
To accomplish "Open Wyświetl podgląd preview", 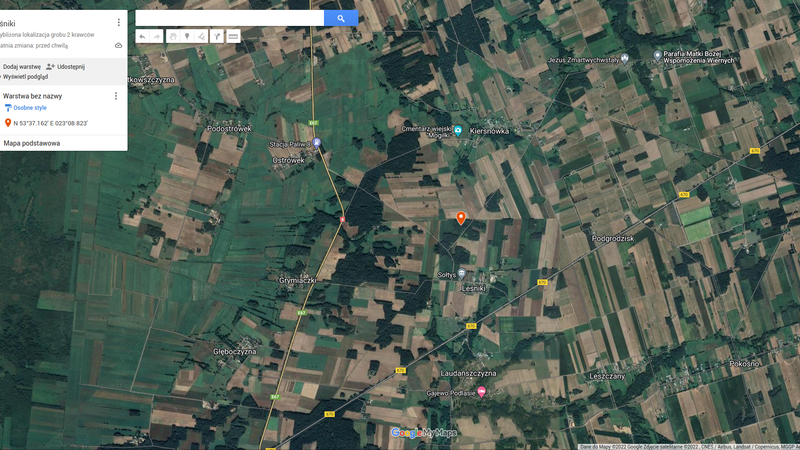I will pos(24,76).
